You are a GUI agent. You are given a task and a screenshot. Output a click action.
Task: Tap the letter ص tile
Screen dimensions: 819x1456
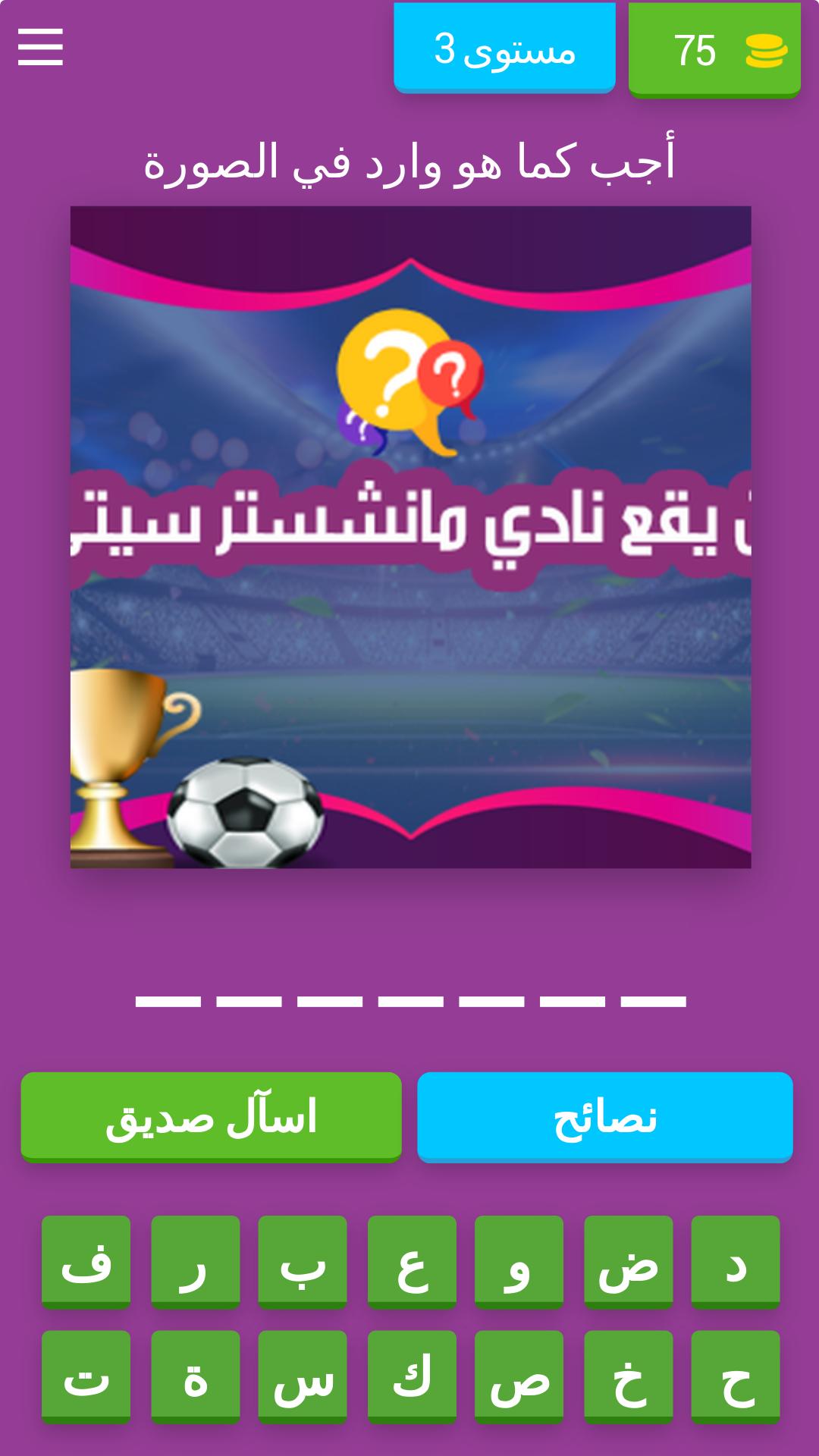coord(519,1377)
